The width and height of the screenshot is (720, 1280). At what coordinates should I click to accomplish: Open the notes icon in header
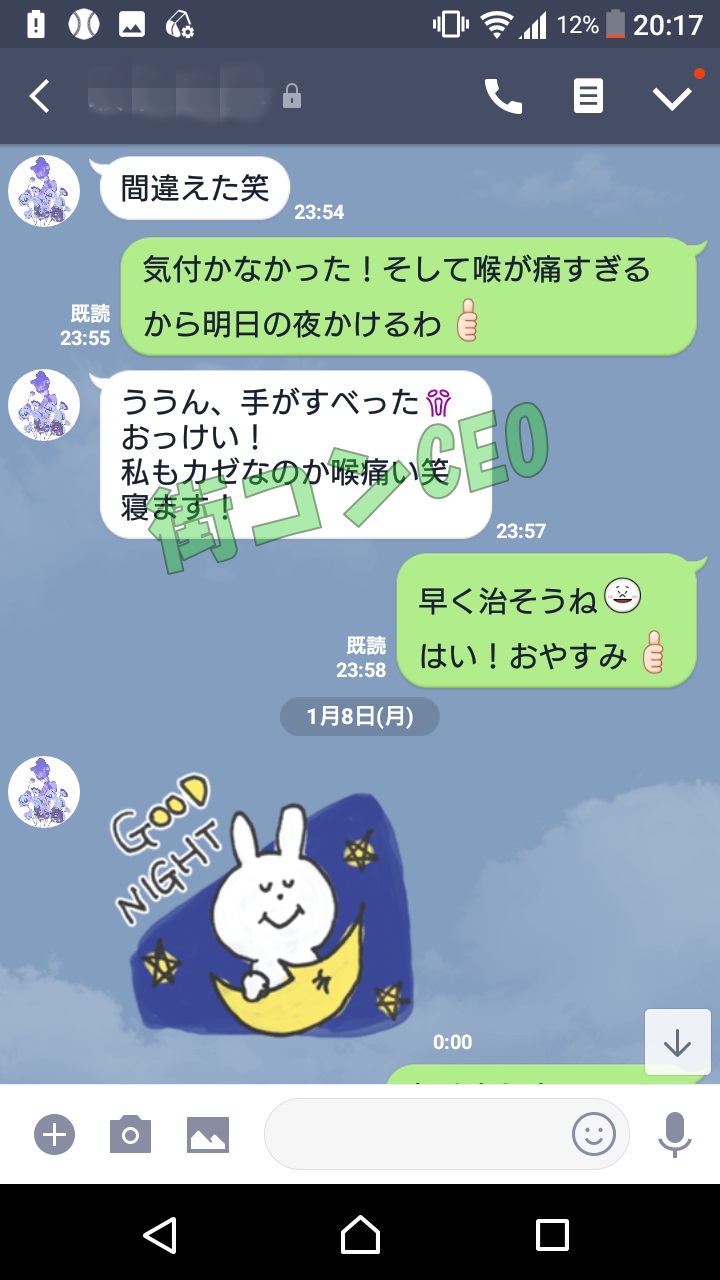click(x=588, y=97)
